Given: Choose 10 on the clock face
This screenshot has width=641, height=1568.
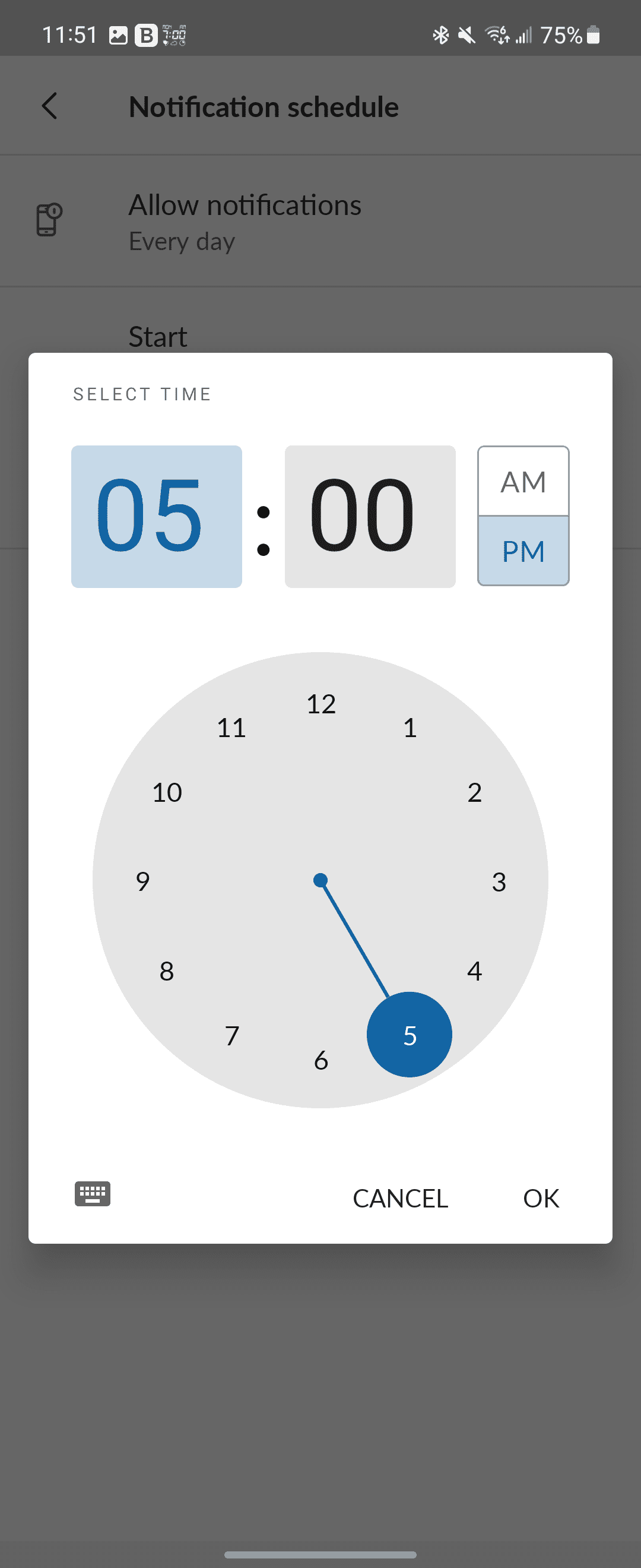Looking at the screenshot, I should coord(167,792).
